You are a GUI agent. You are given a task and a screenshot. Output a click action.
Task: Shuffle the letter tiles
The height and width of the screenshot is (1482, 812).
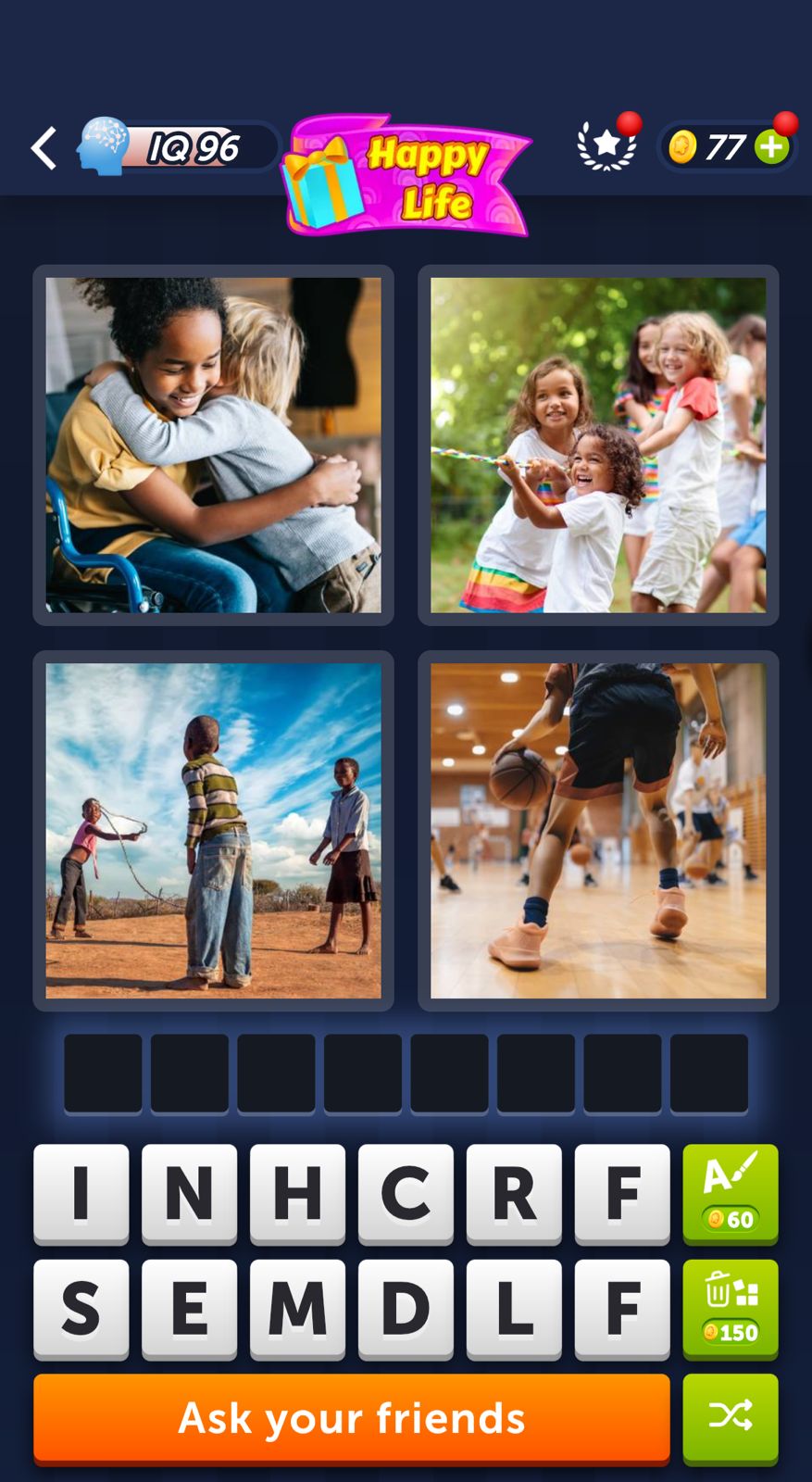pyautogui.click(x=731, y=1417)
